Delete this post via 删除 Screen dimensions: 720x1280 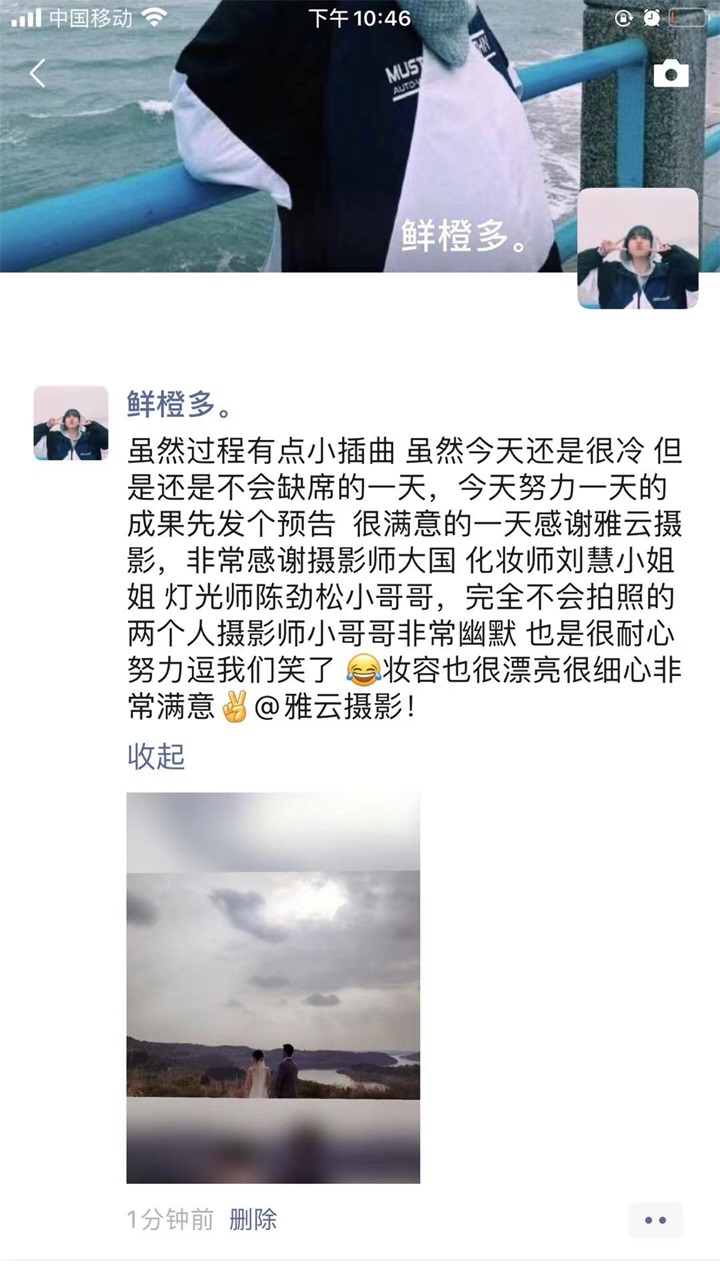(253, 1219)
